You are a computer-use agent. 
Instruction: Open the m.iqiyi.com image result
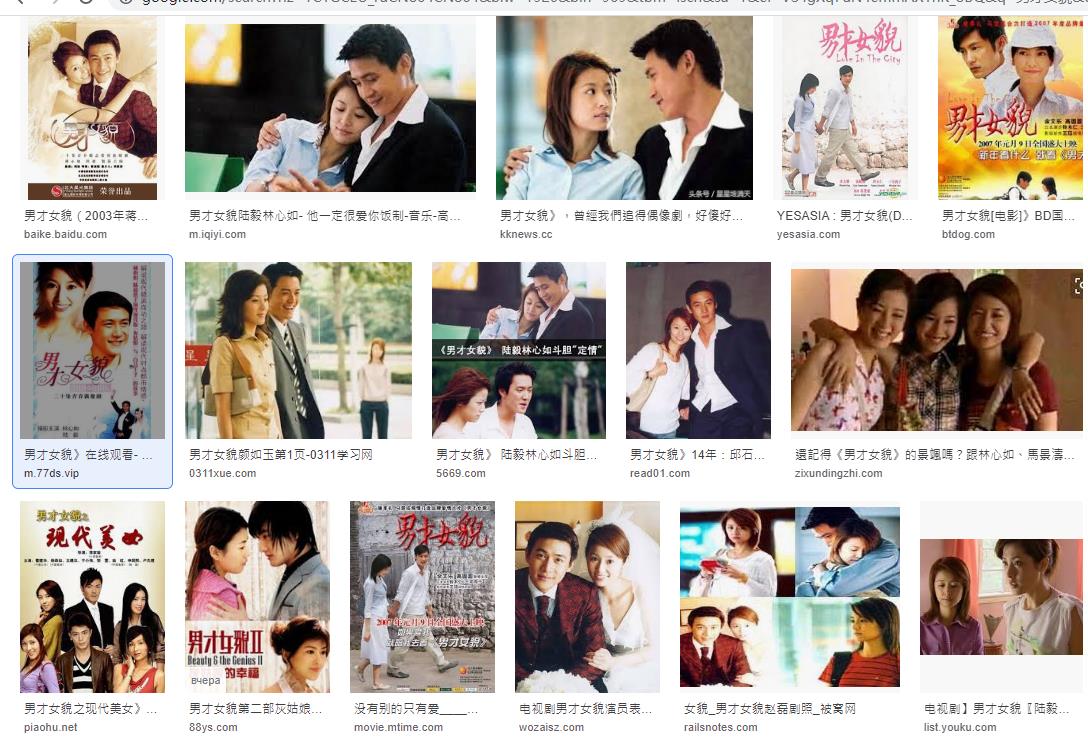(330, 108)
